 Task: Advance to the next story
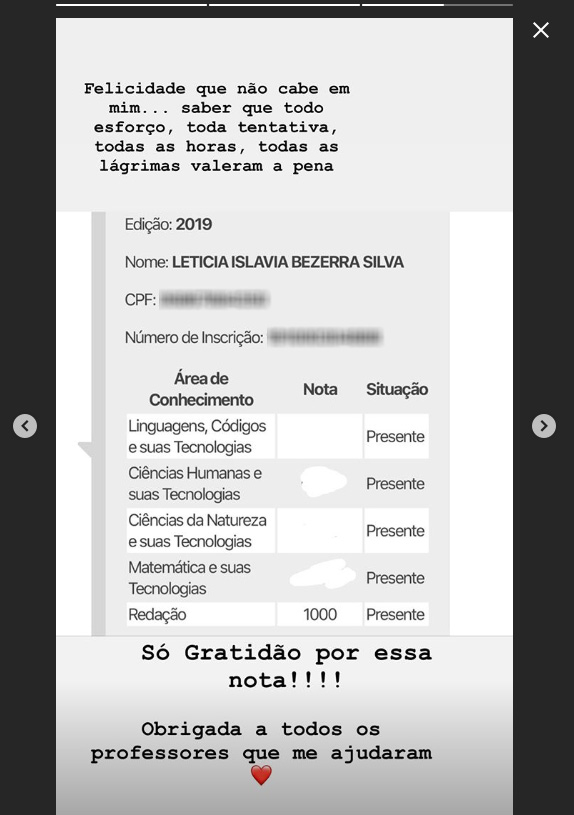click(x=544, y=426)
